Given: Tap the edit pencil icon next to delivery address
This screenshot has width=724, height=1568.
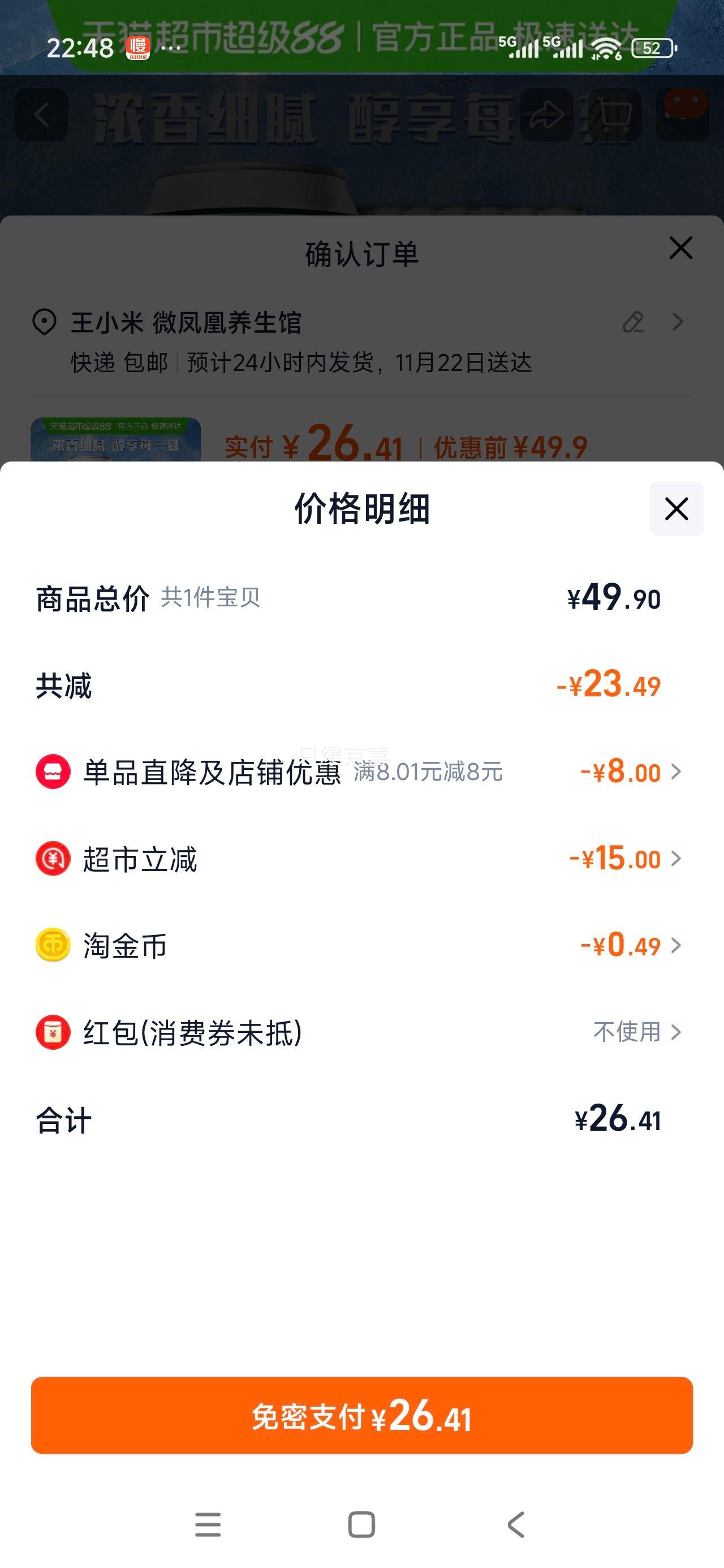Looking at the screenshot, I should point(635,322).
